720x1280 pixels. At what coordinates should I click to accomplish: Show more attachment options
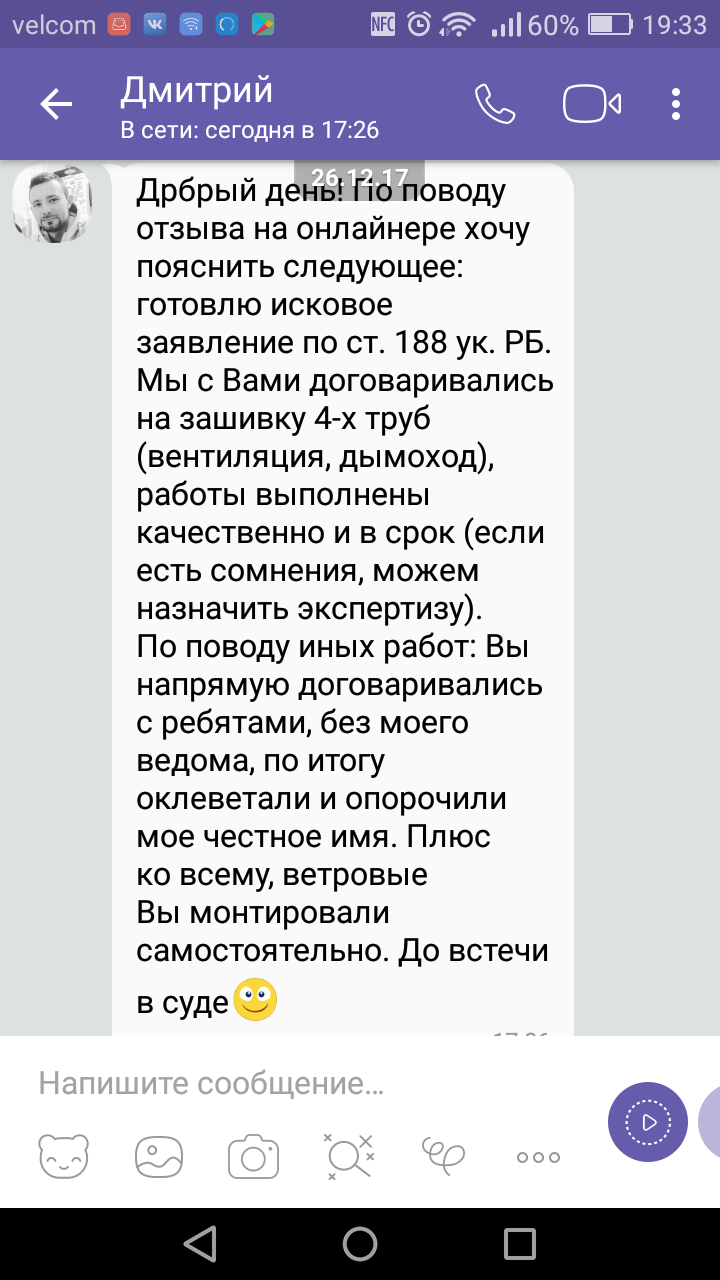[538, 1157]
